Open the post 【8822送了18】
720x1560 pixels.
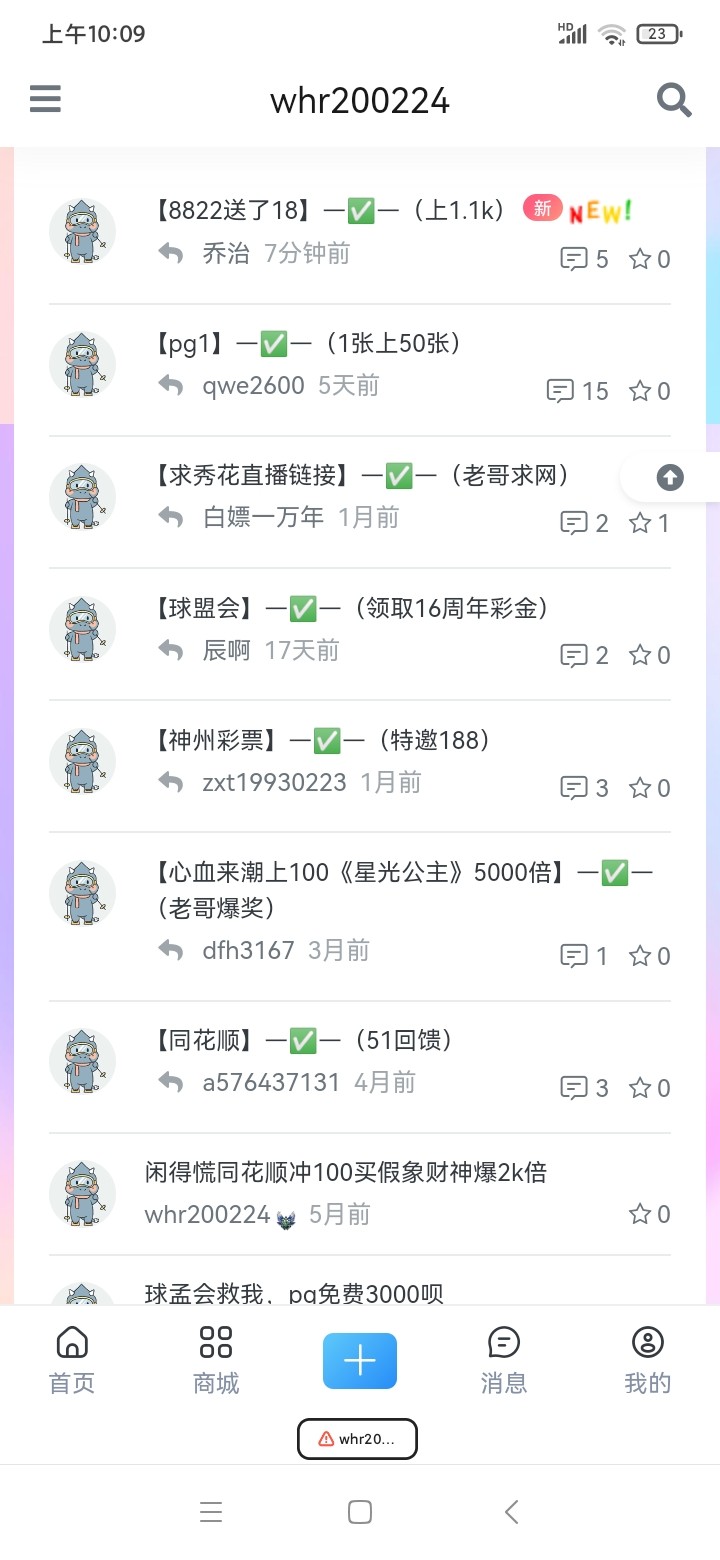pyautogui.click(x=330, y=210)
